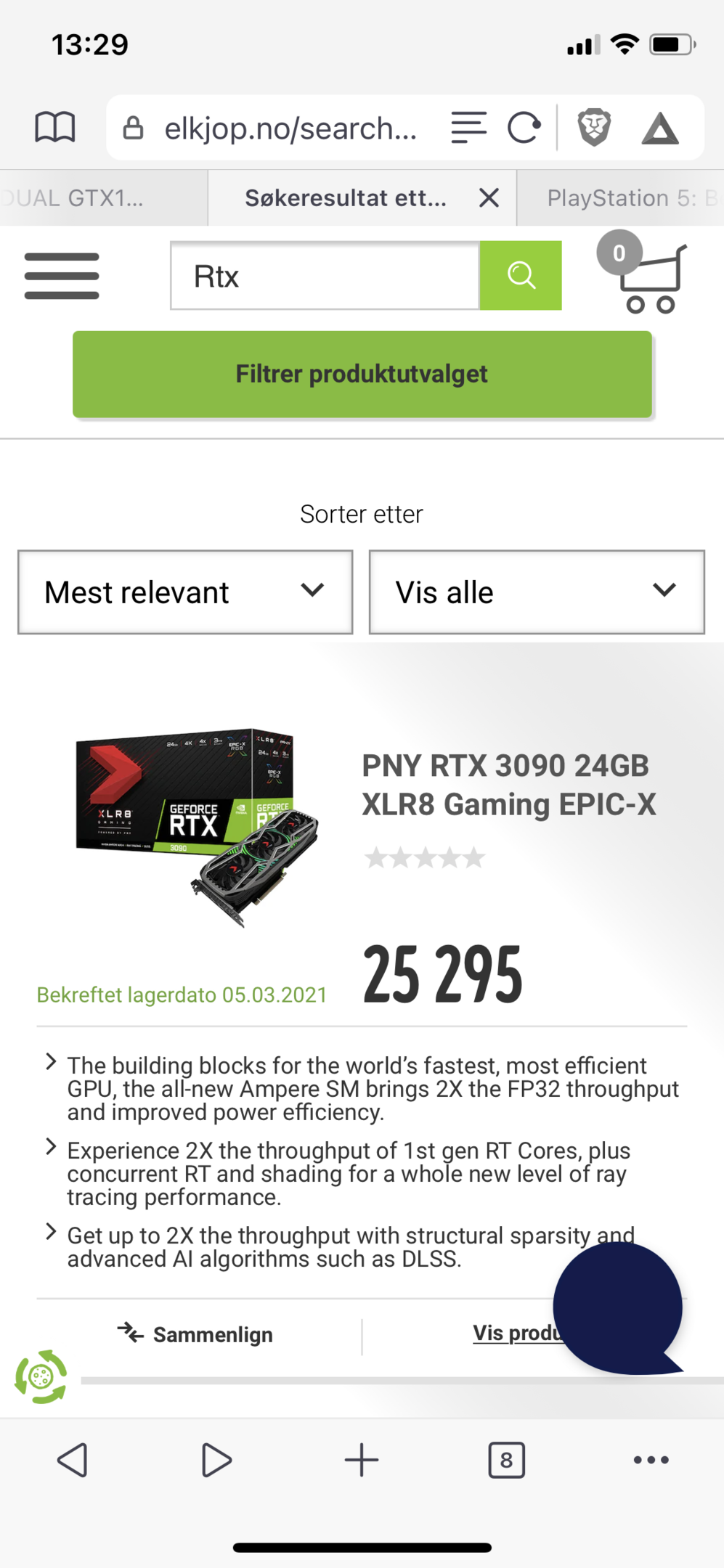
Task: Switch to the DUAL GTX1 tab
Action: pos(104,198)
